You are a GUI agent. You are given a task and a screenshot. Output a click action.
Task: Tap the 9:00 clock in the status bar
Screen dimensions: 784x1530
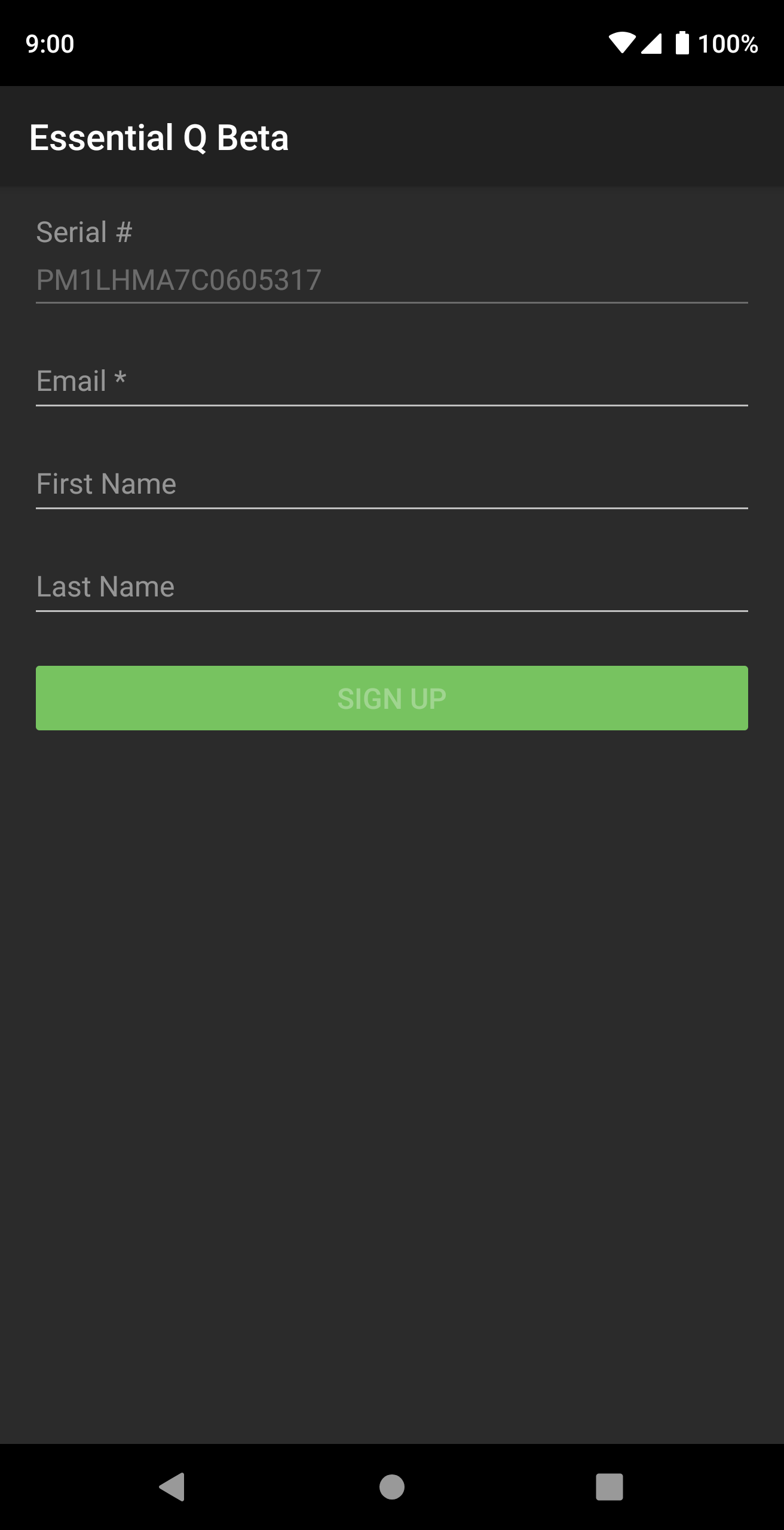51,43
